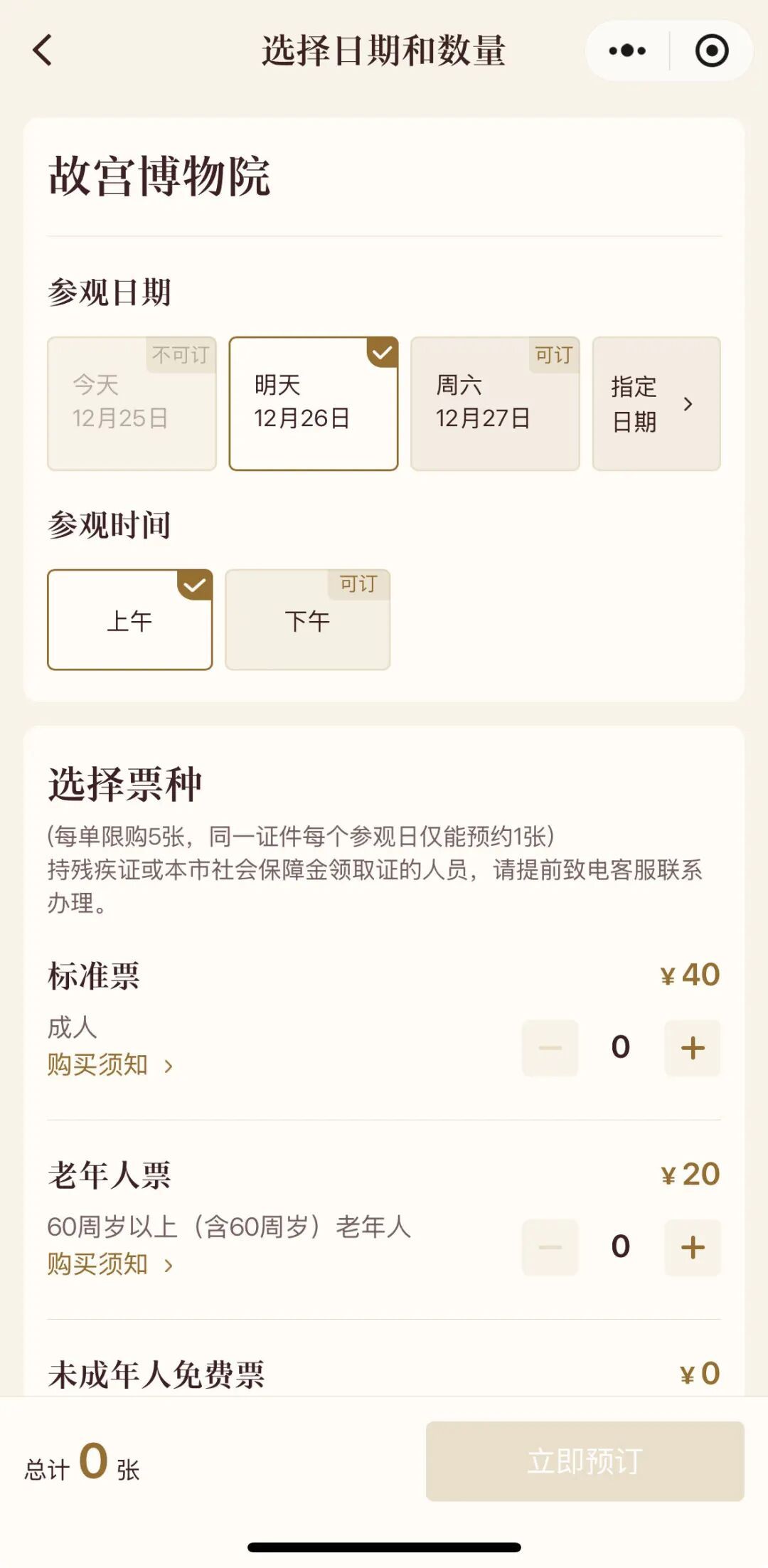
Task: Add one 标准票 adult ticket
Action: pos(692,1048)
